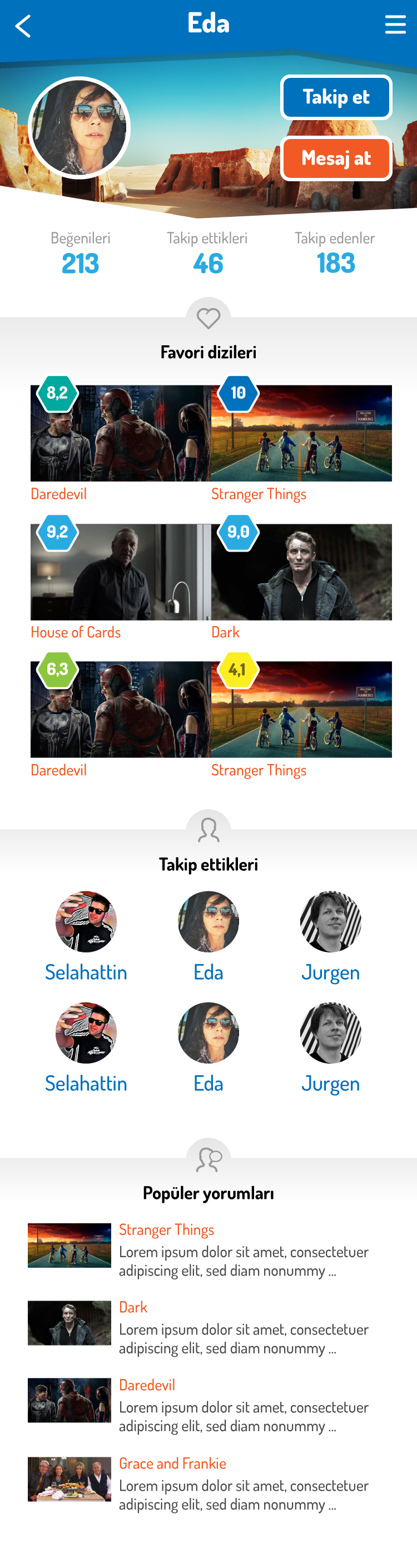Open Stranger Things rated 10
The width and height of the screenshot is (417, 1568).
coord(301,433)
